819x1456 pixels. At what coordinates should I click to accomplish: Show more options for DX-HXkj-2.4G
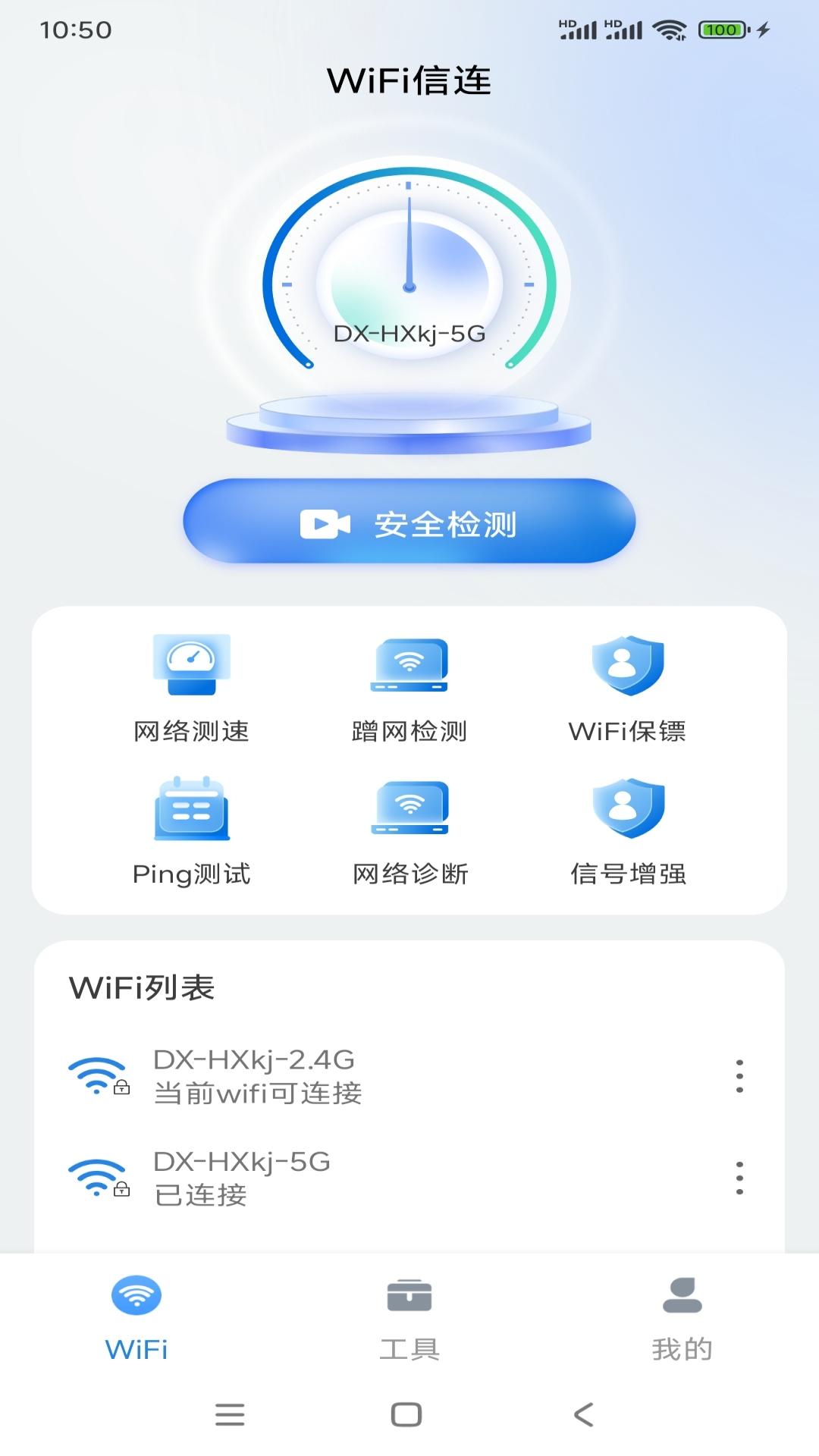coord(739,1076)
